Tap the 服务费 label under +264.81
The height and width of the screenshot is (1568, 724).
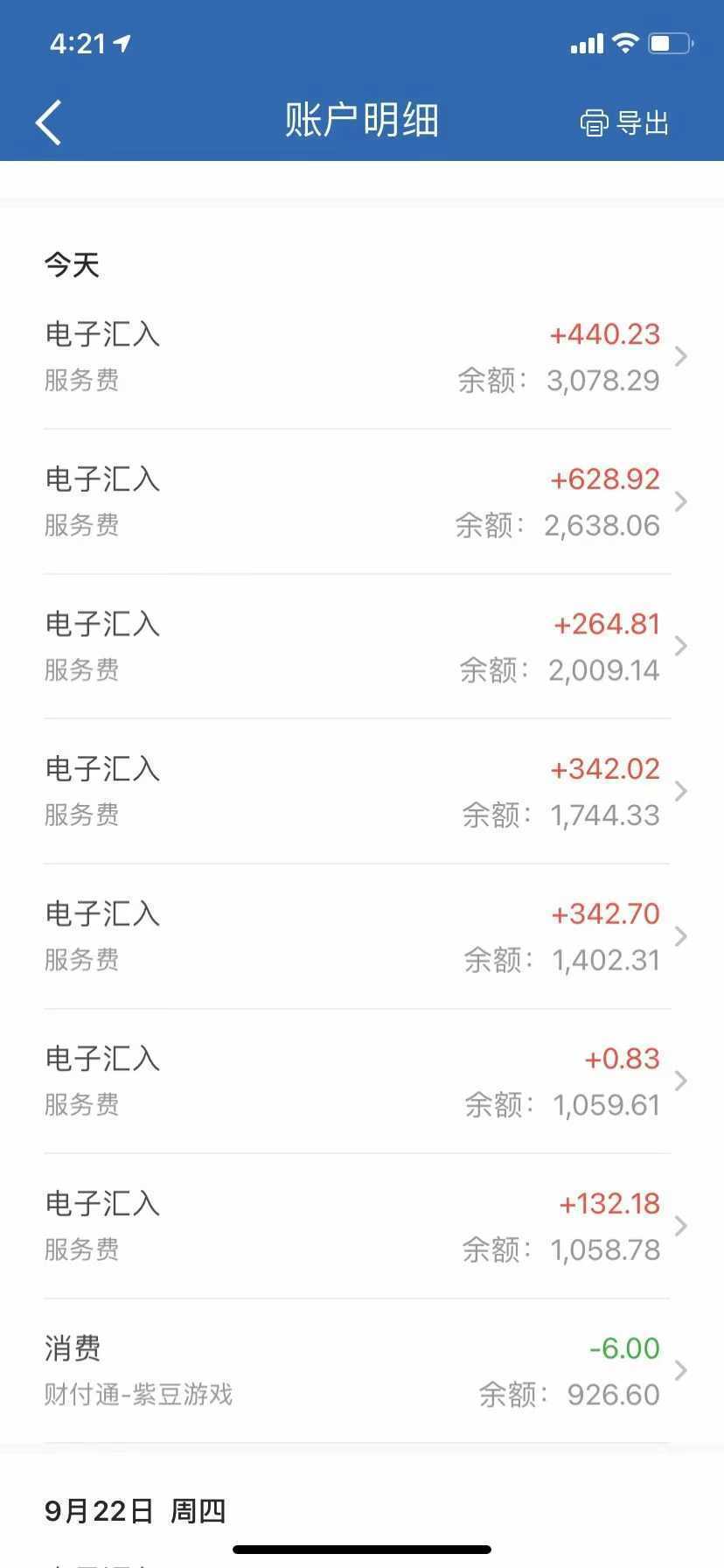click(81, 670)
